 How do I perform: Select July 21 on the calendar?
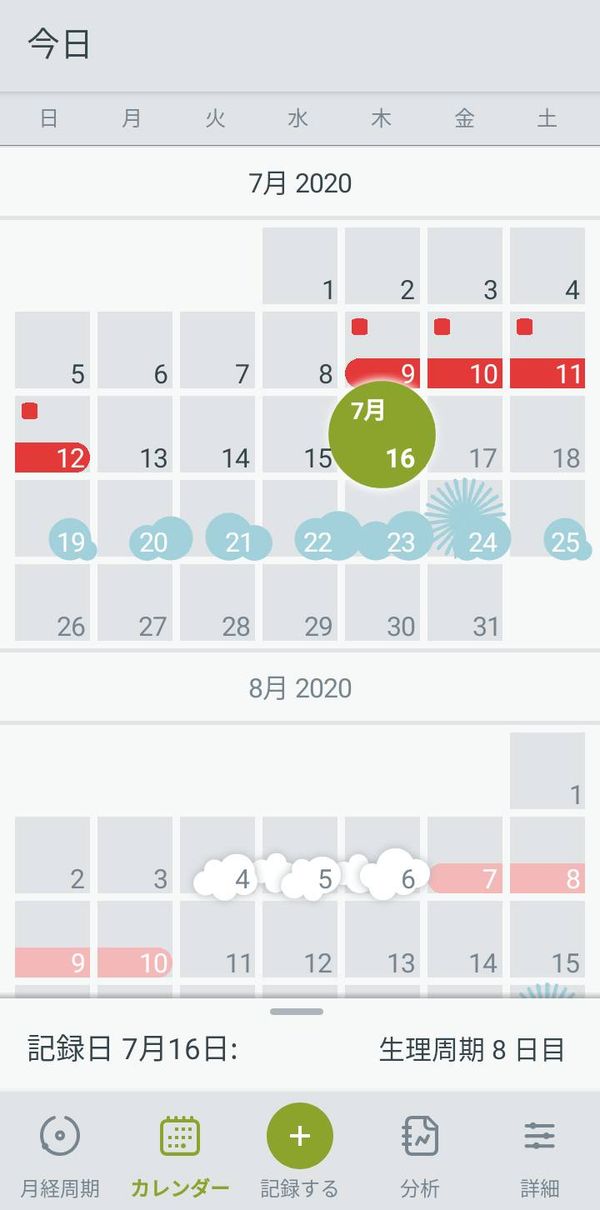(x=218, y=518)
